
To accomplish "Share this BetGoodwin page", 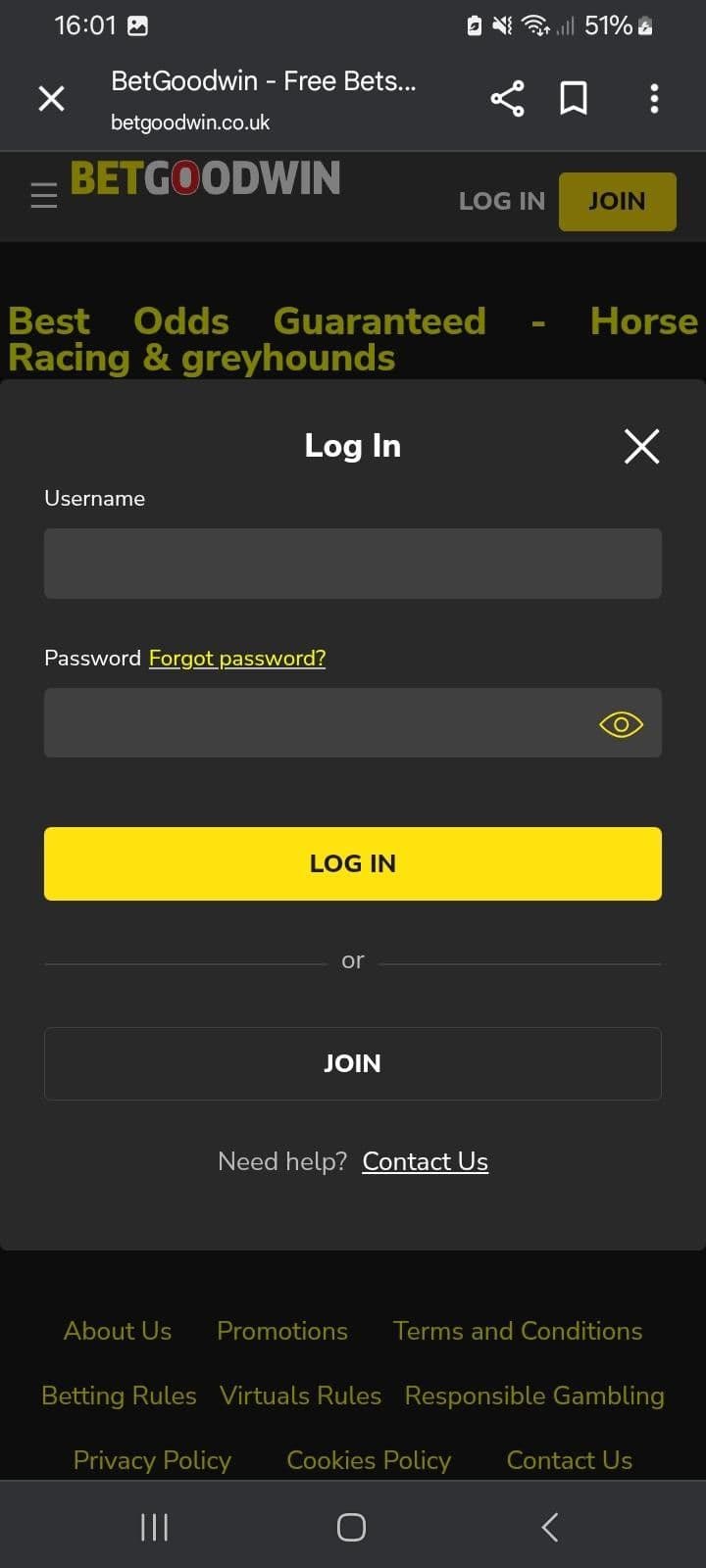I will tap(507, 98).
